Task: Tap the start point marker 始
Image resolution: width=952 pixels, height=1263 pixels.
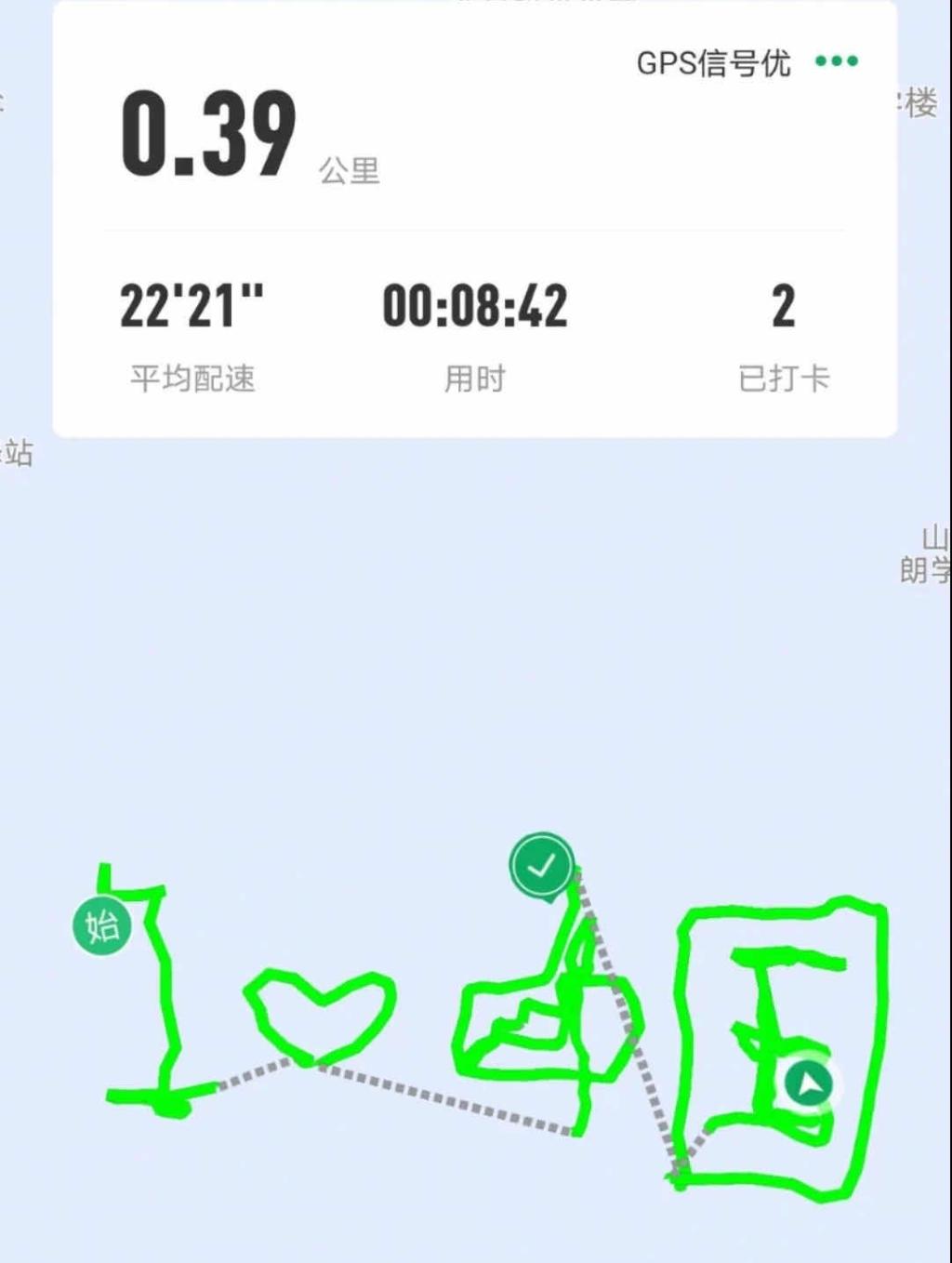Action: pyautogui.click(x=101, y=925)
